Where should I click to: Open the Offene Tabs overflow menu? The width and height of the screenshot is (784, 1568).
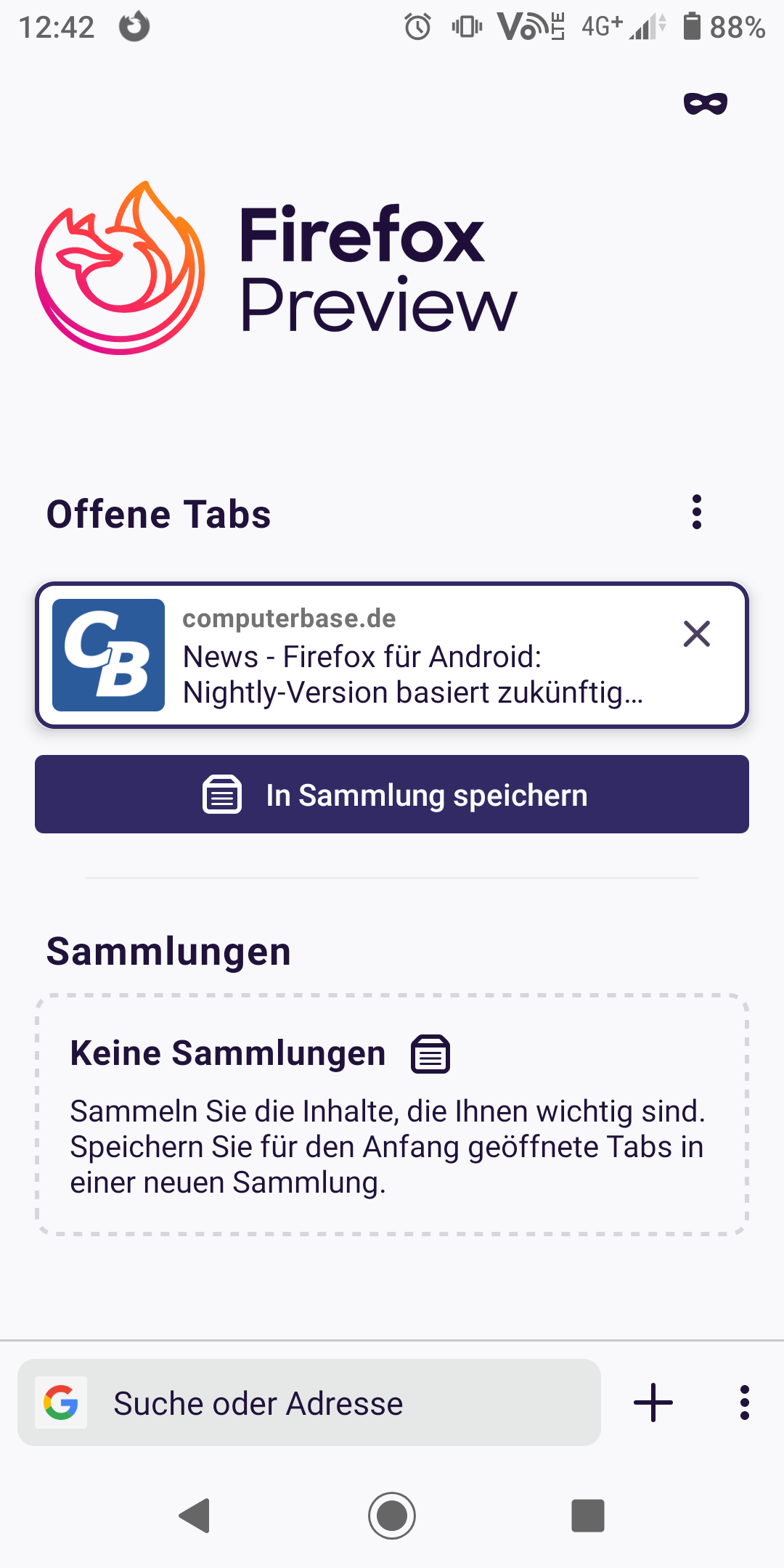point(696,513)
